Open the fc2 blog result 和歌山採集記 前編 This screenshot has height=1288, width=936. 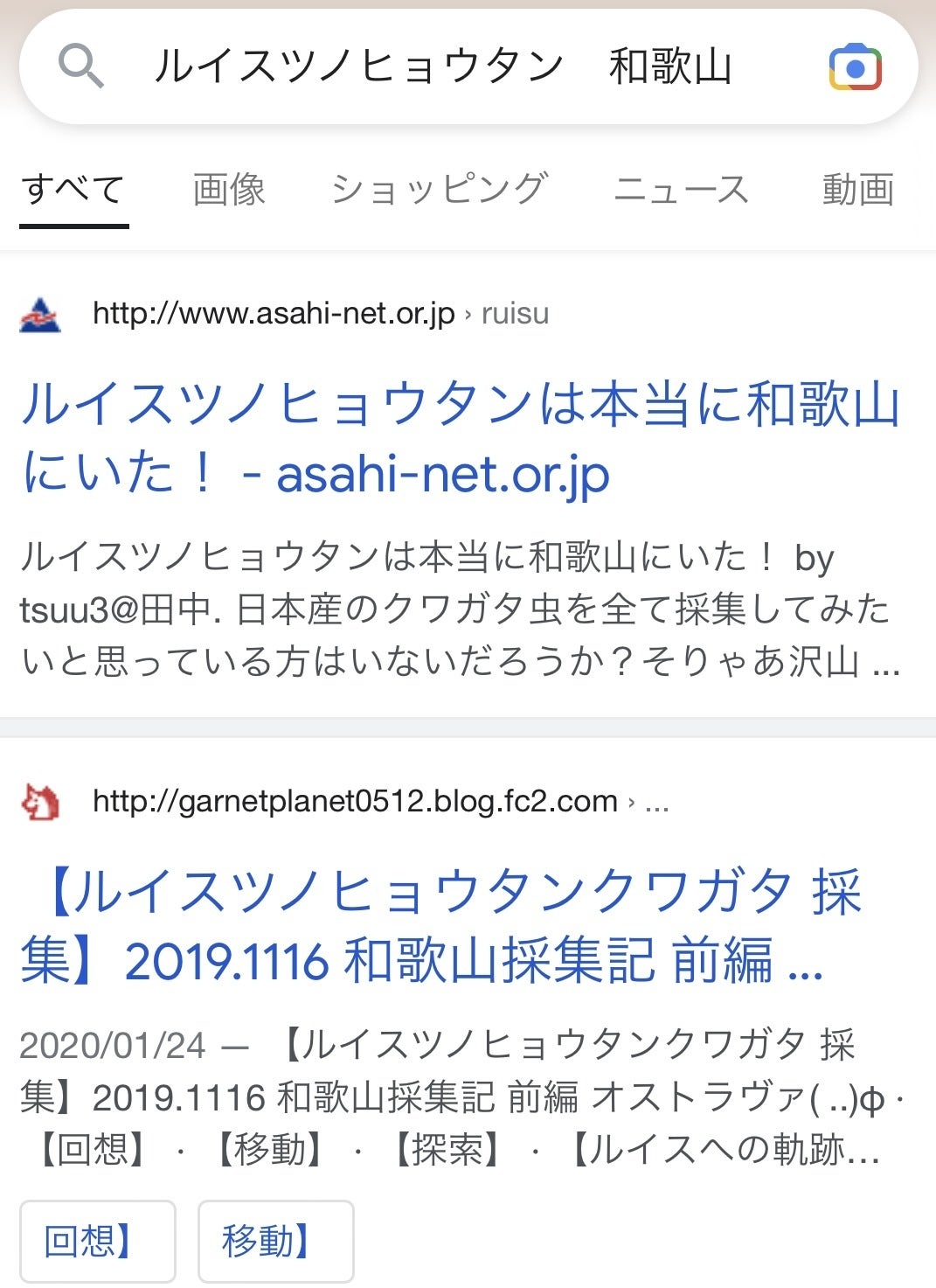click(441, 926)
